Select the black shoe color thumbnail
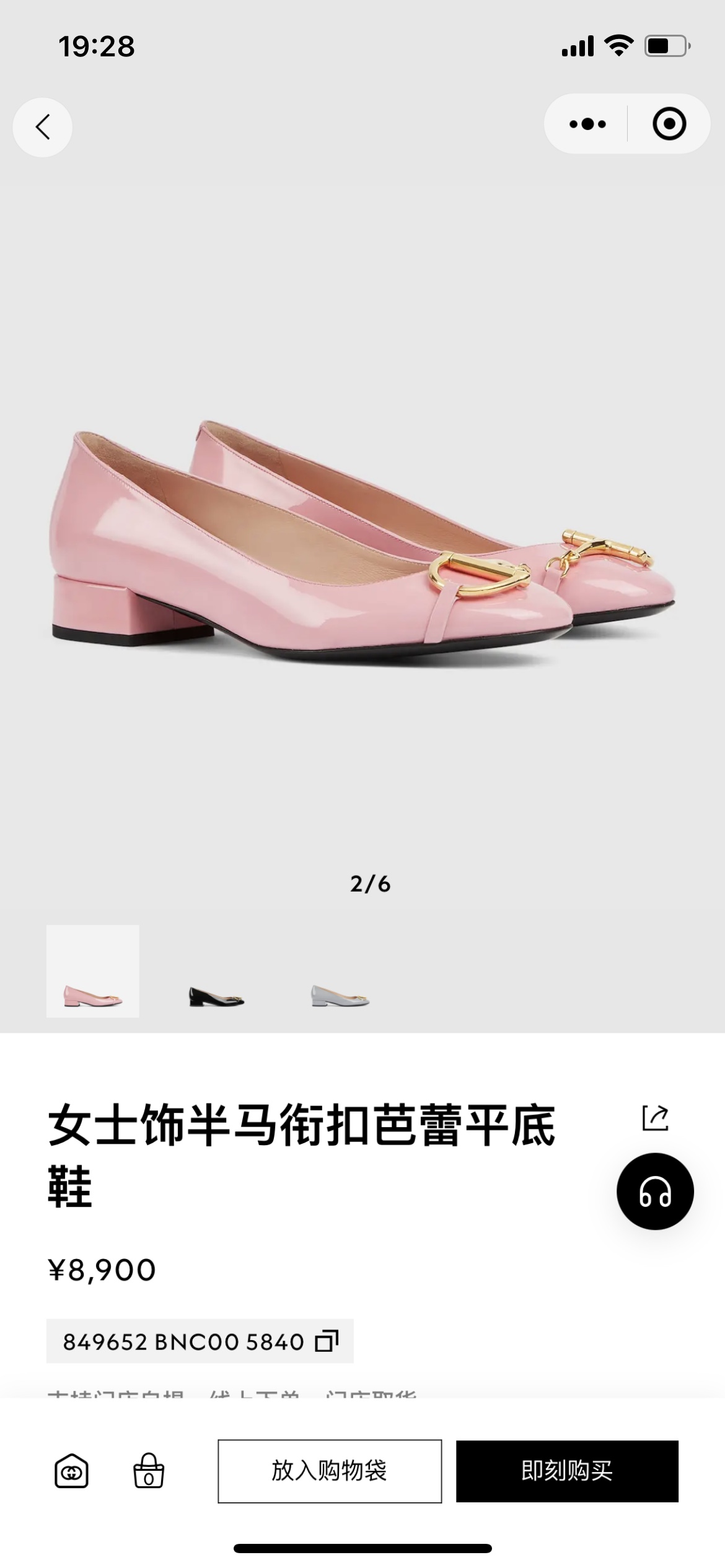 coord(216,971)
